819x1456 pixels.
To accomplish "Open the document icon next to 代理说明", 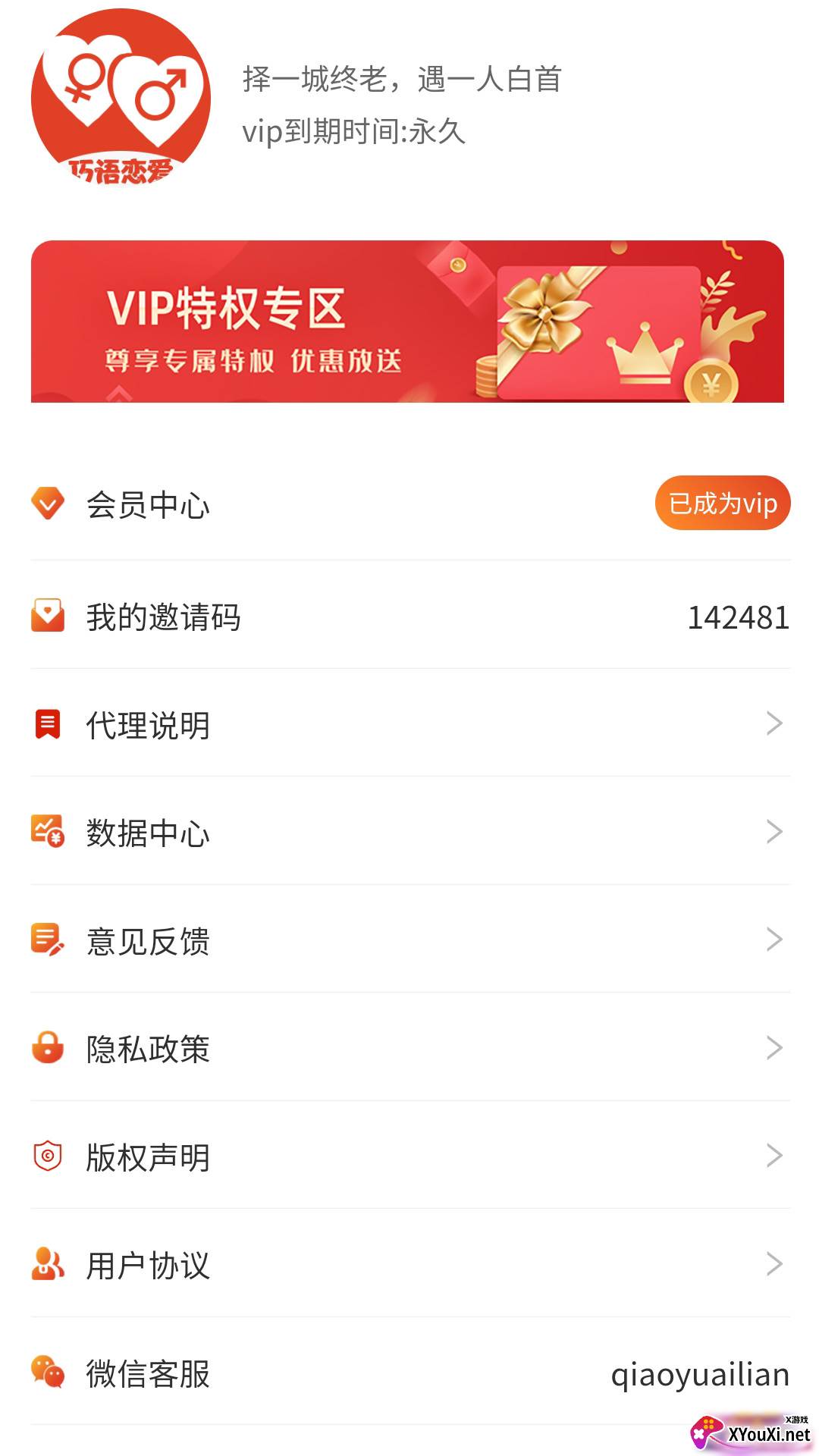I will [x=48, y=726].
